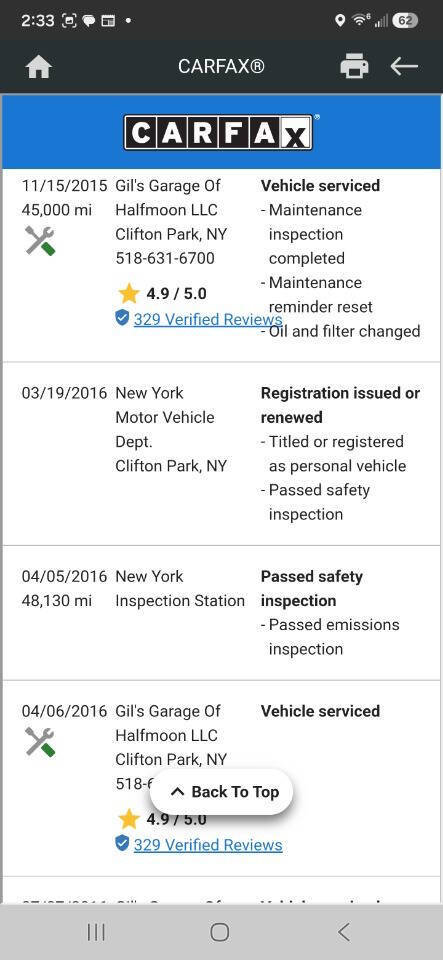Go to system home screen
Viewport: 443px width, 960px height.
[220, 932]
